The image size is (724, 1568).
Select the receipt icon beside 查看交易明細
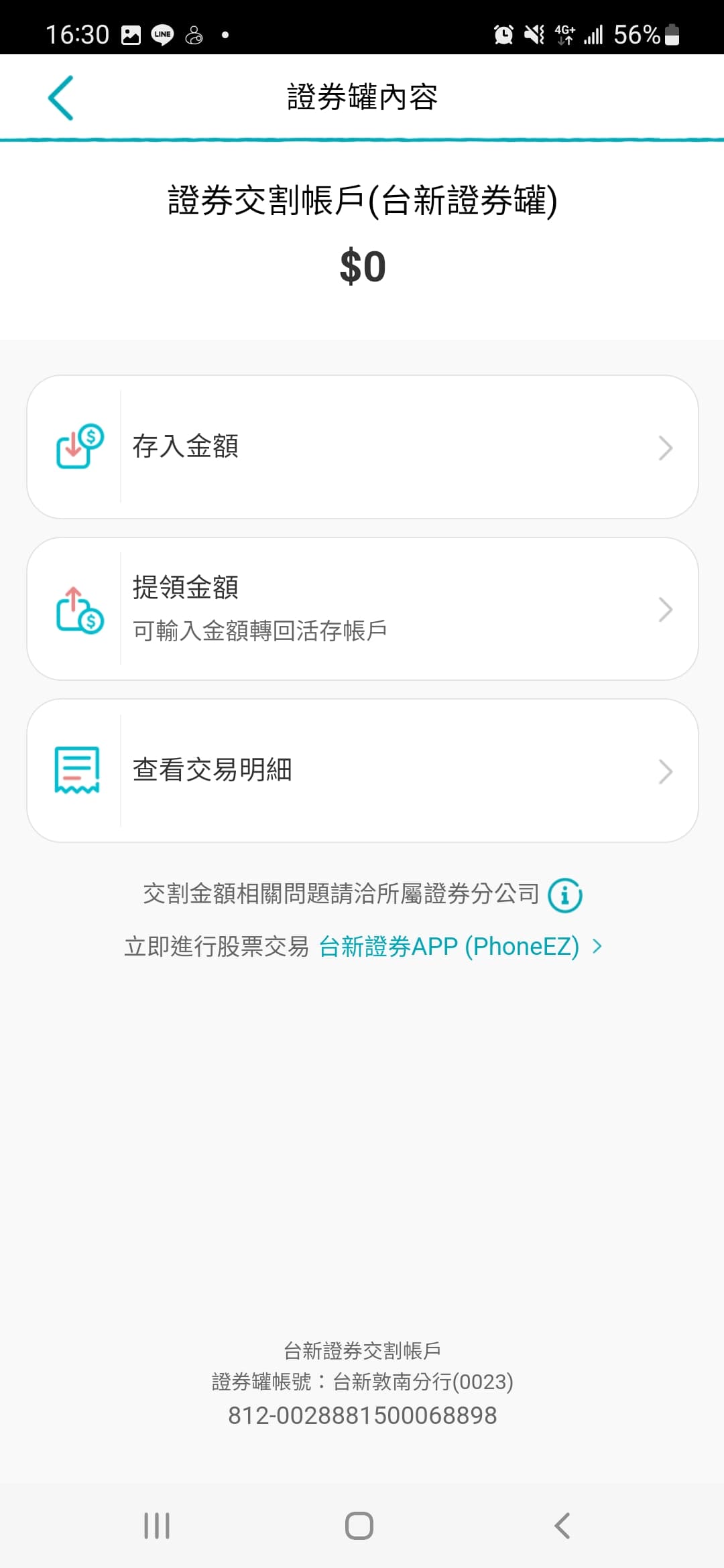tap(76, 770)
